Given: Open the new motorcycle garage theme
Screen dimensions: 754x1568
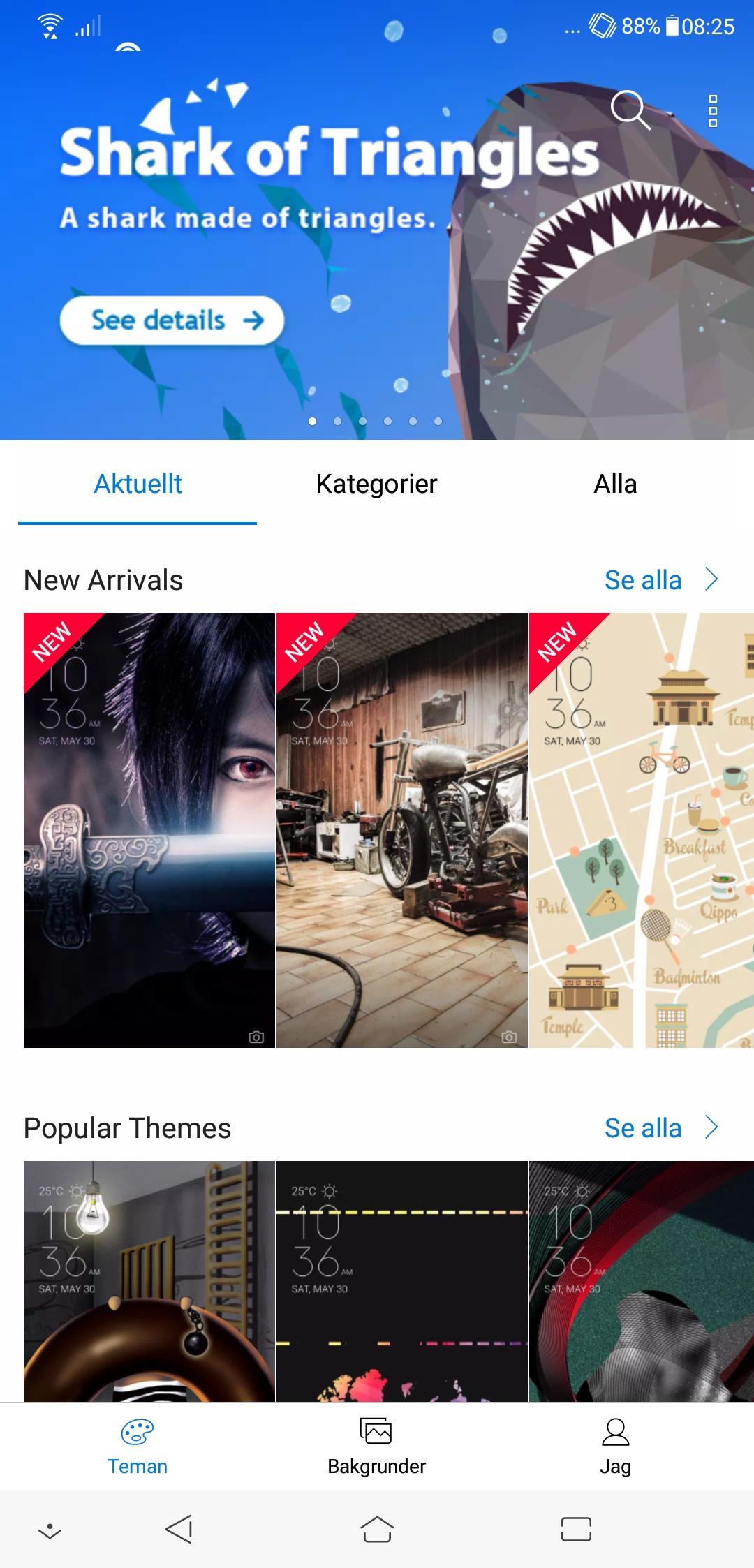Looking at the screenshot, I should (402, 830).
